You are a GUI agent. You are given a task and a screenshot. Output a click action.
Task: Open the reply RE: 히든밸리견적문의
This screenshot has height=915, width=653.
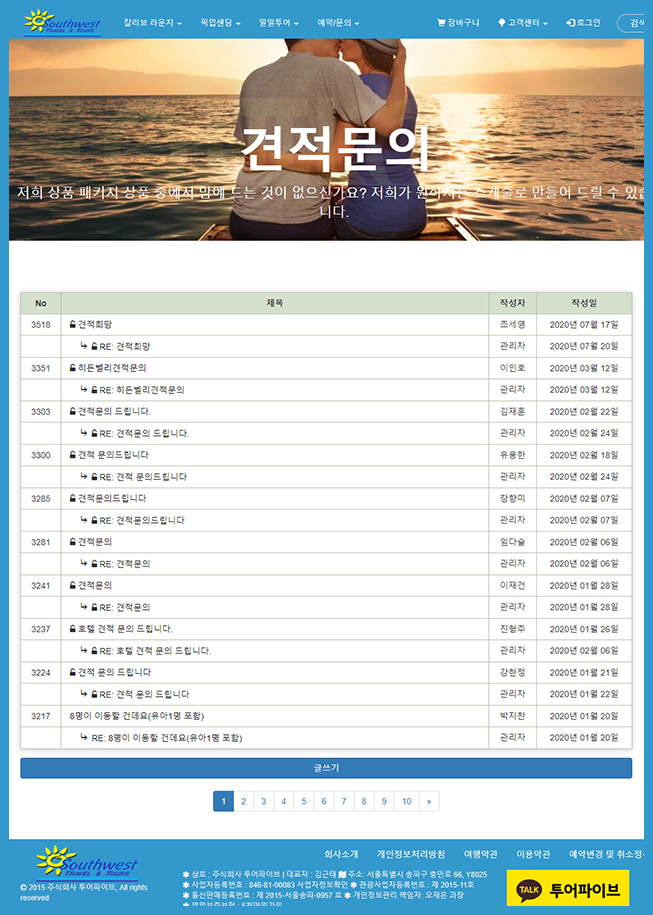[x=141, y=390]
